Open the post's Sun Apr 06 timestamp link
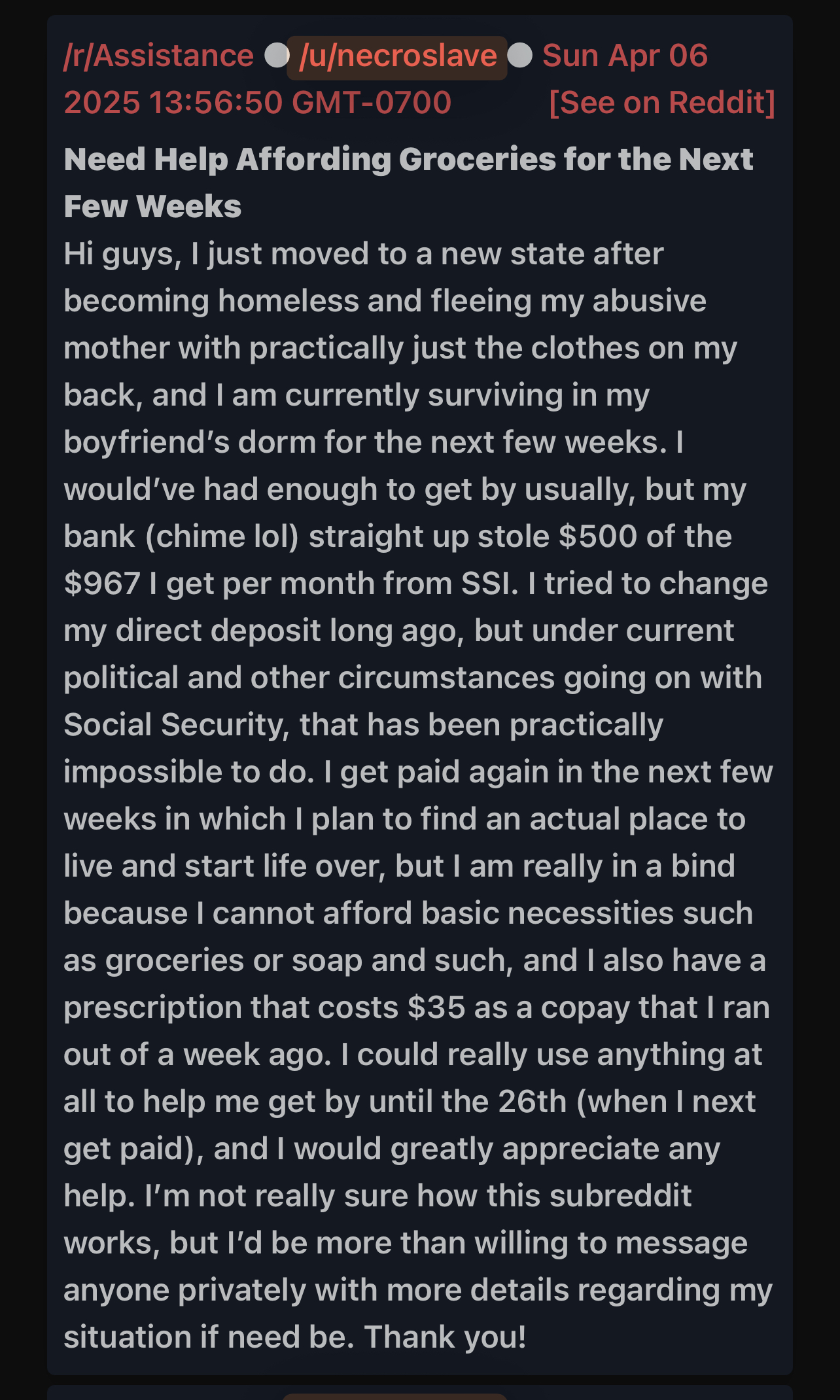The image size is (840, 1400). pos(625,56)
